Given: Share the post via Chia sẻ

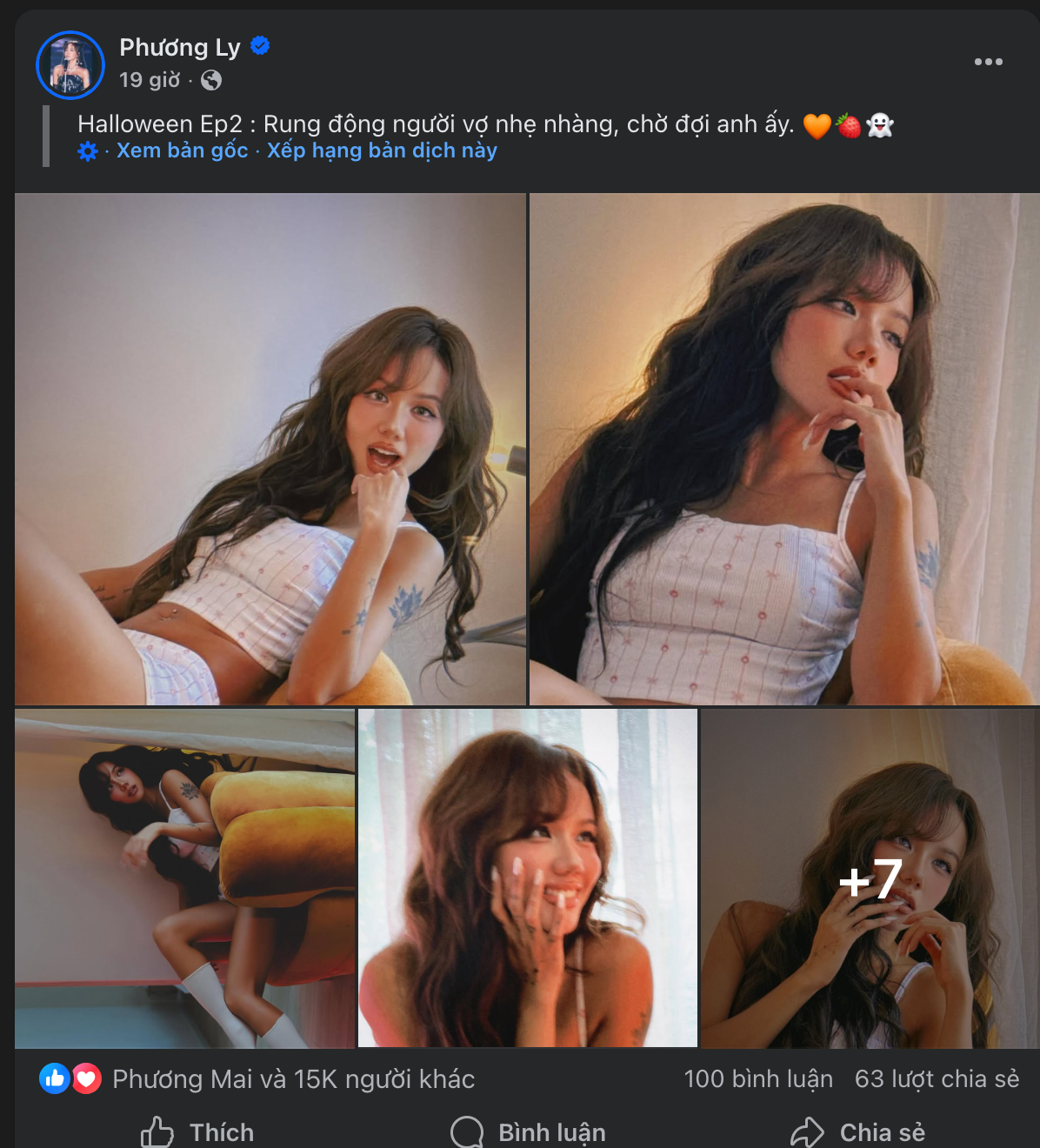Looking at the screenshot, I should pyautogui.click(x=858, y=1132).
